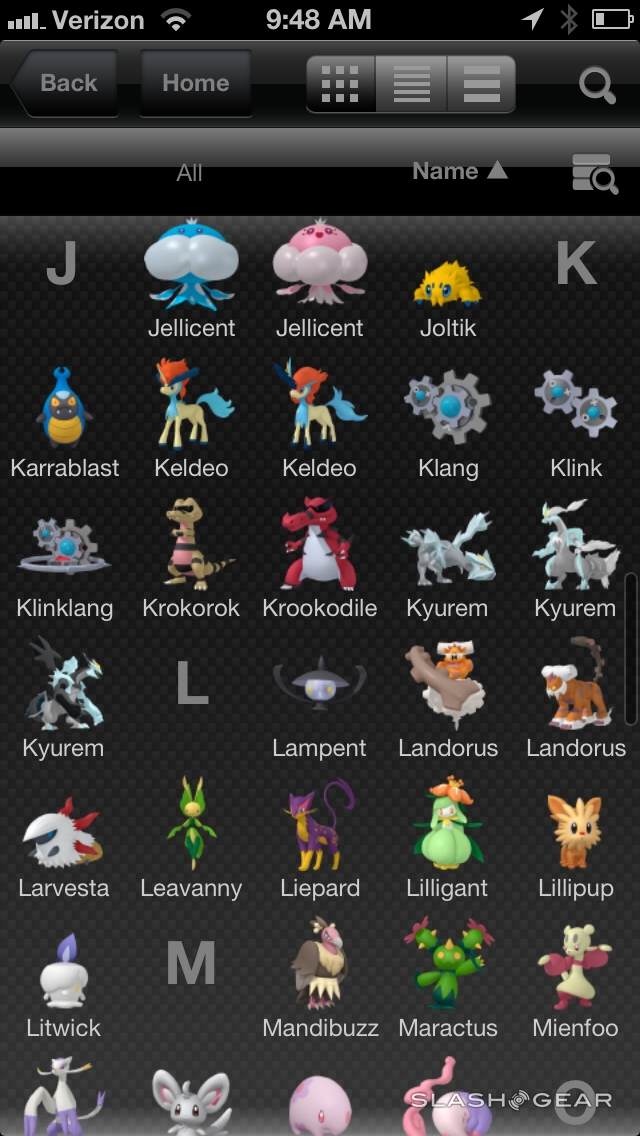Screen dimensions: 640x1136
Task: Open the All filter
Action: [189, 173]
